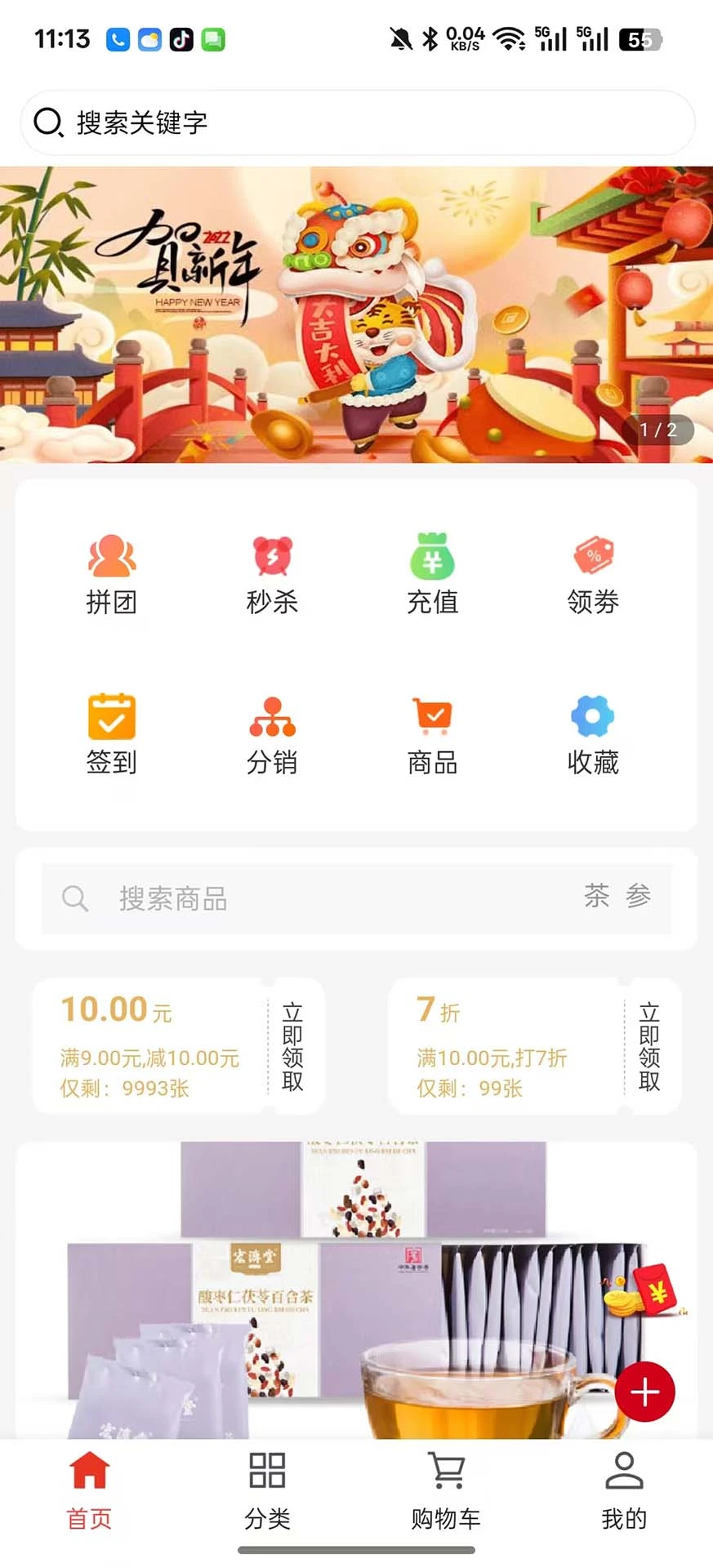Open the 签到 check-in calendar icon
This screenshot has height=1568, width=713.
[112, 731]
